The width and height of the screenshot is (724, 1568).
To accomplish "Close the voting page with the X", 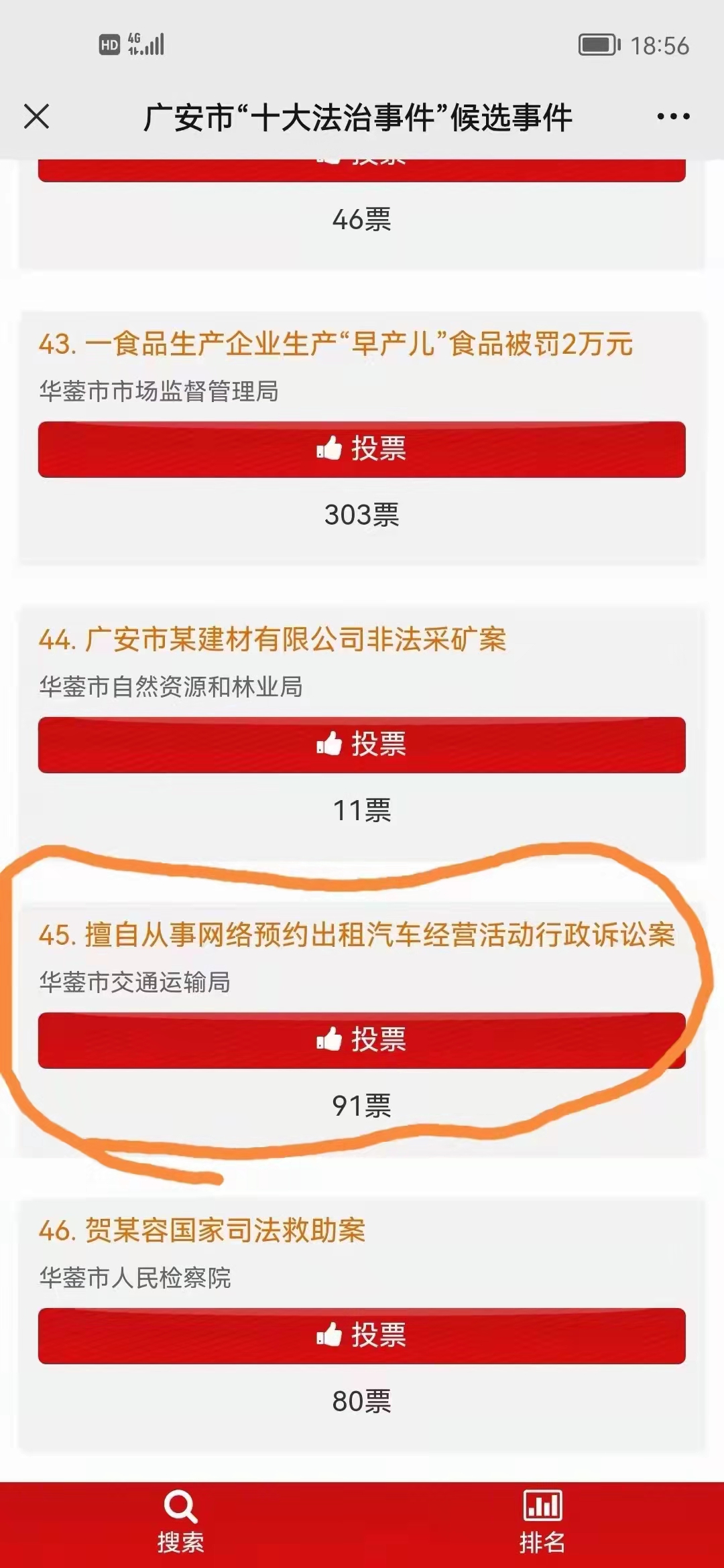I will coord(37,117).
